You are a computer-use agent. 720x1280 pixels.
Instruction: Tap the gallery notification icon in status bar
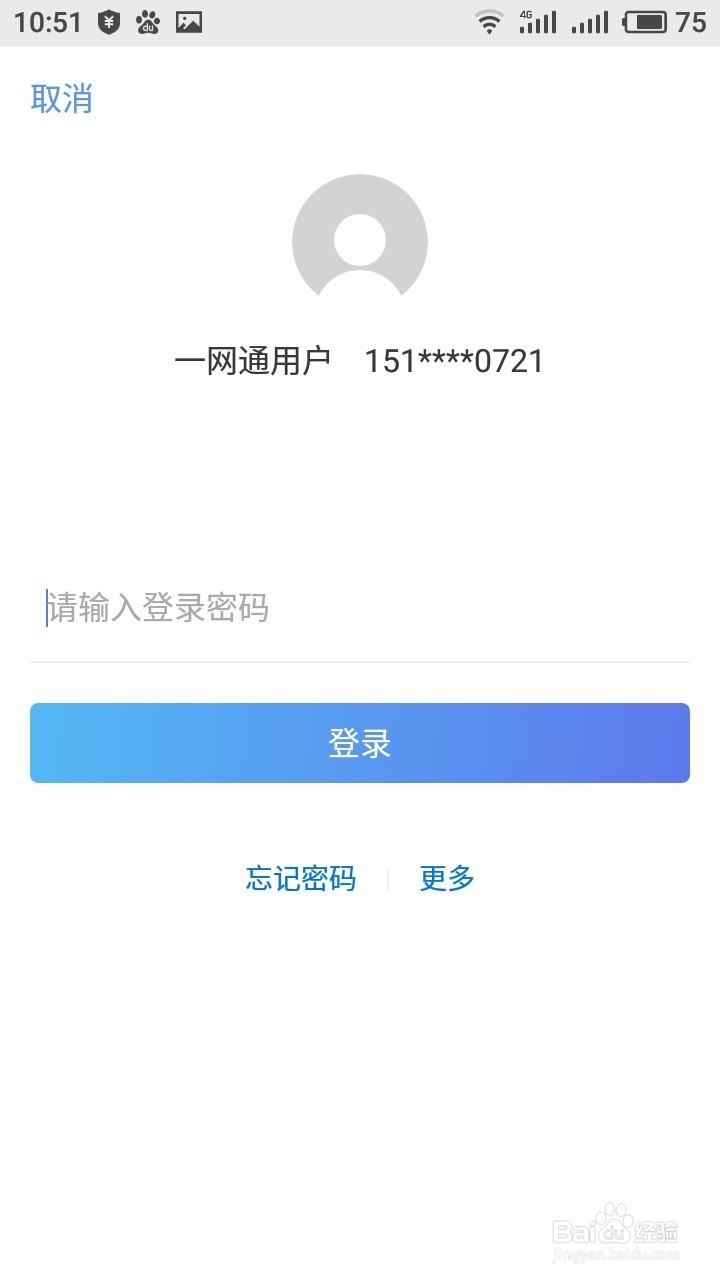(x=188, y=22)
